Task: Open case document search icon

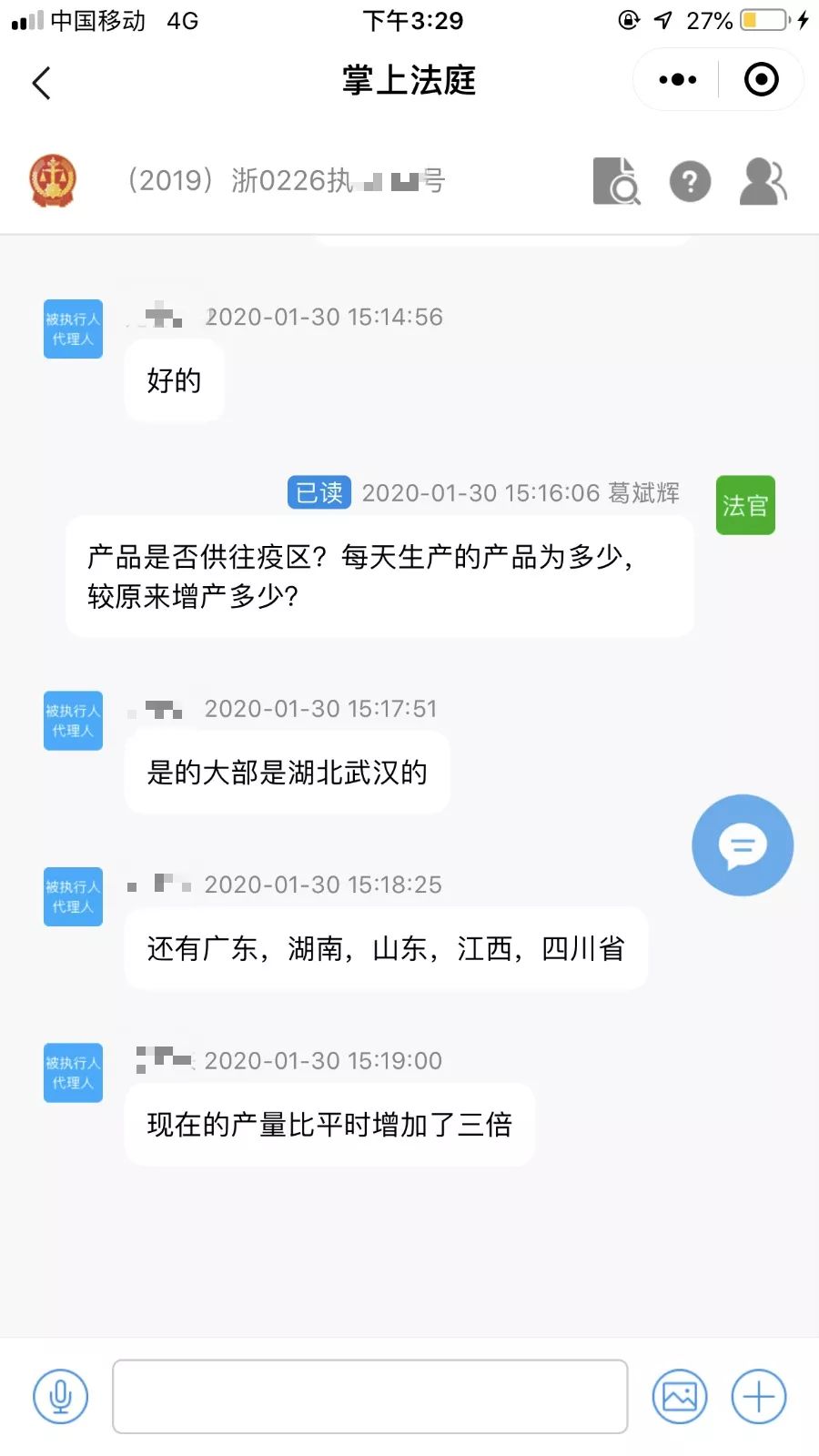Action: click(616, 180)
